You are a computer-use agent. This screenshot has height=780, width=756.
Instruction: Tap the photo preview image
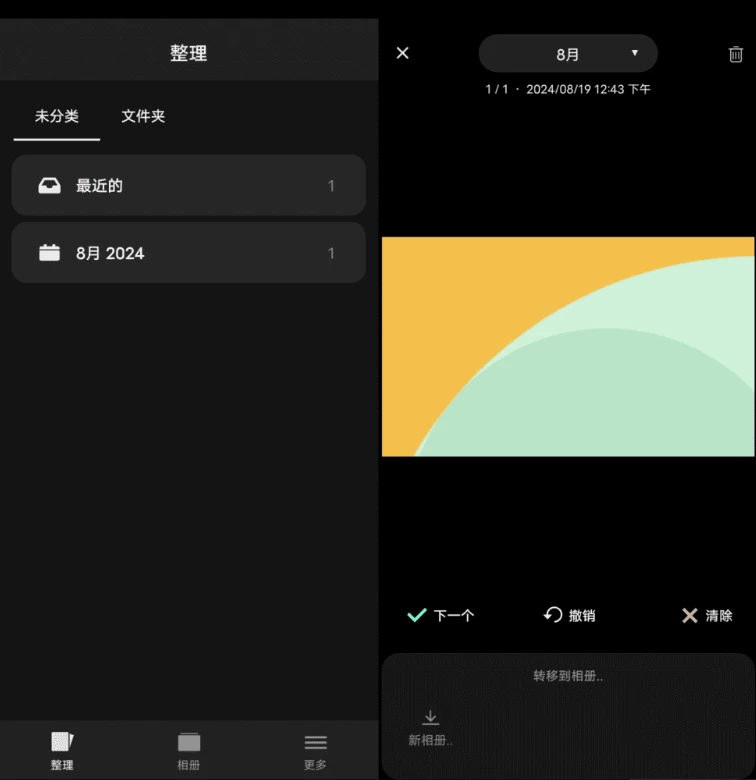coord(568,346)
